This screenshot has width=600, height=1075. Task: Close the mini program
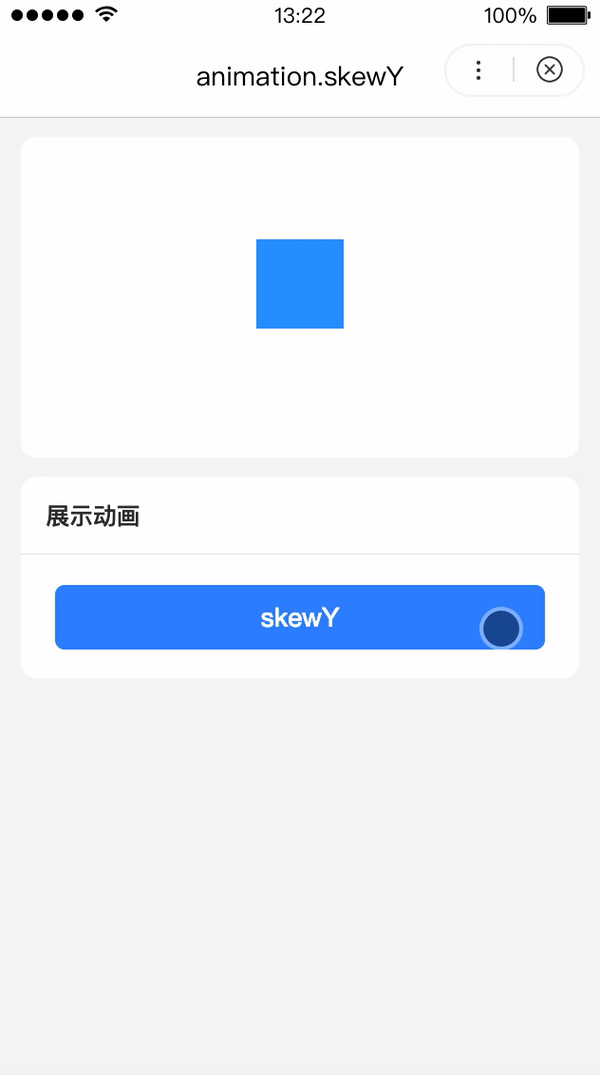[549, 70]
